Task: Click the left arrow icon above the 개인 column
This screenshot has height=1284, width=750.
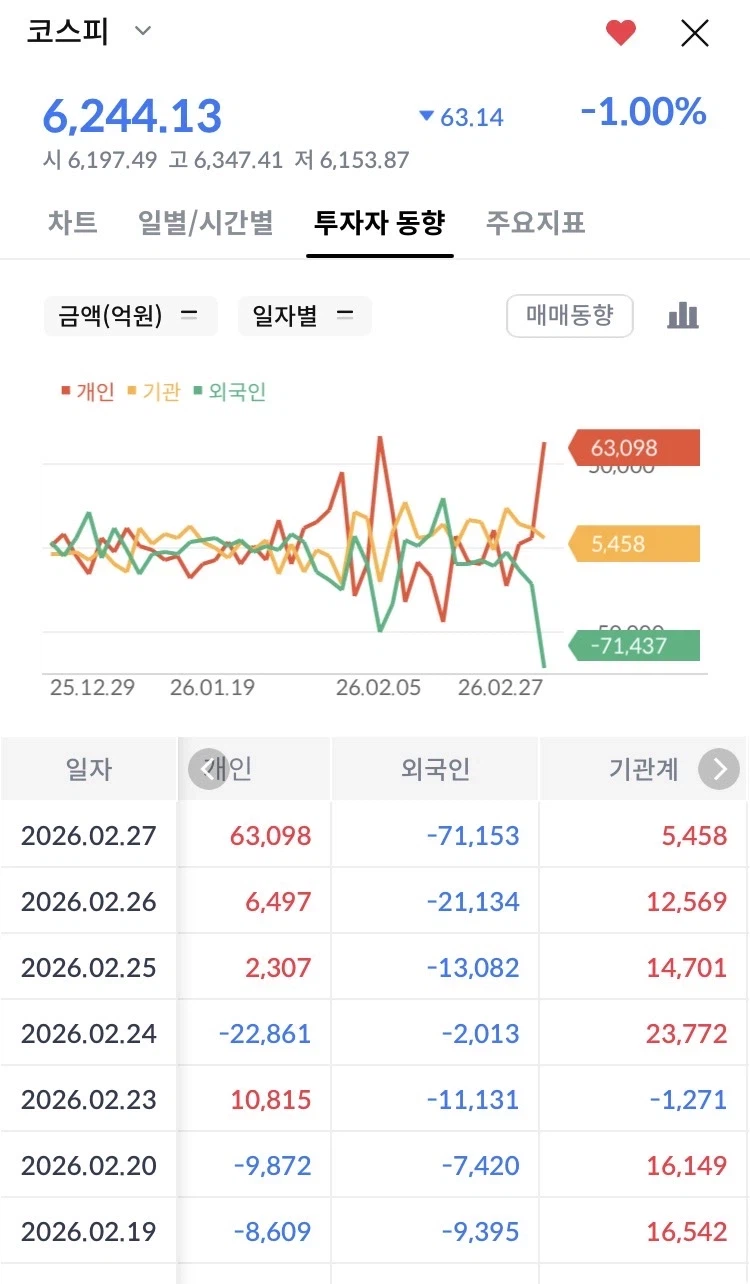Action: click(207, 768)
